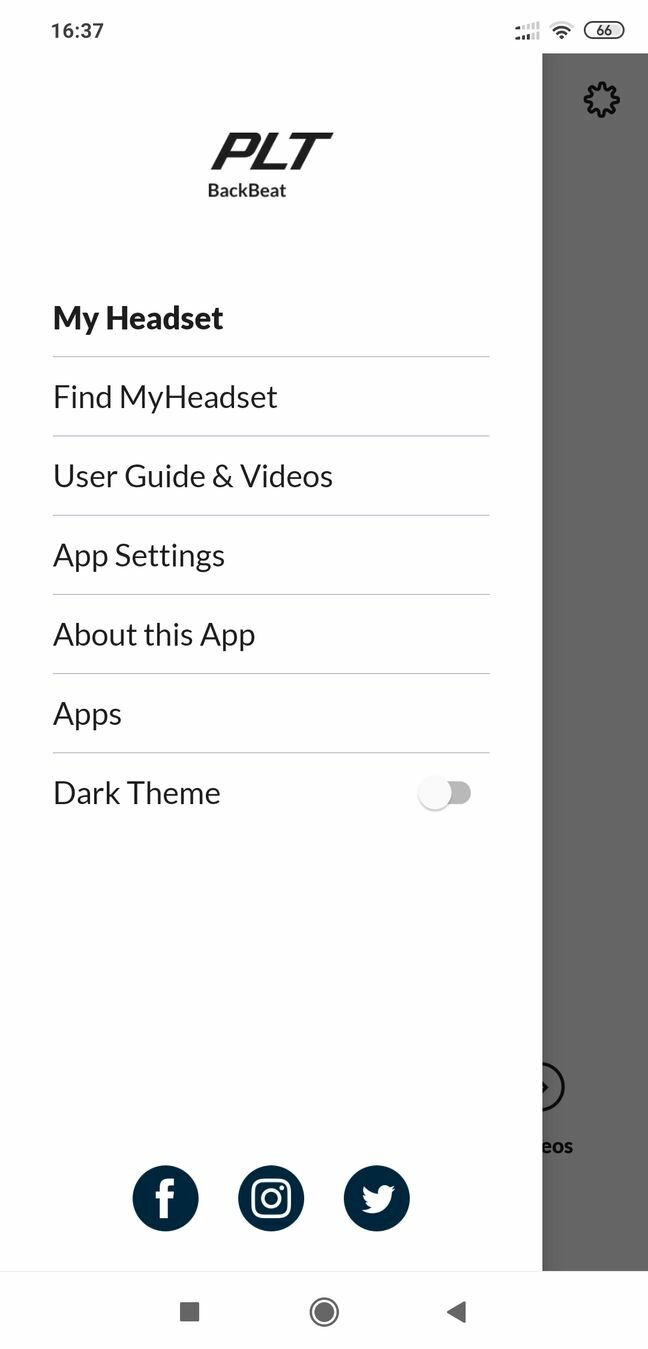Open Find MyHeadset
The height and width of the screenshot is (1349, 648).
point(271,397)
